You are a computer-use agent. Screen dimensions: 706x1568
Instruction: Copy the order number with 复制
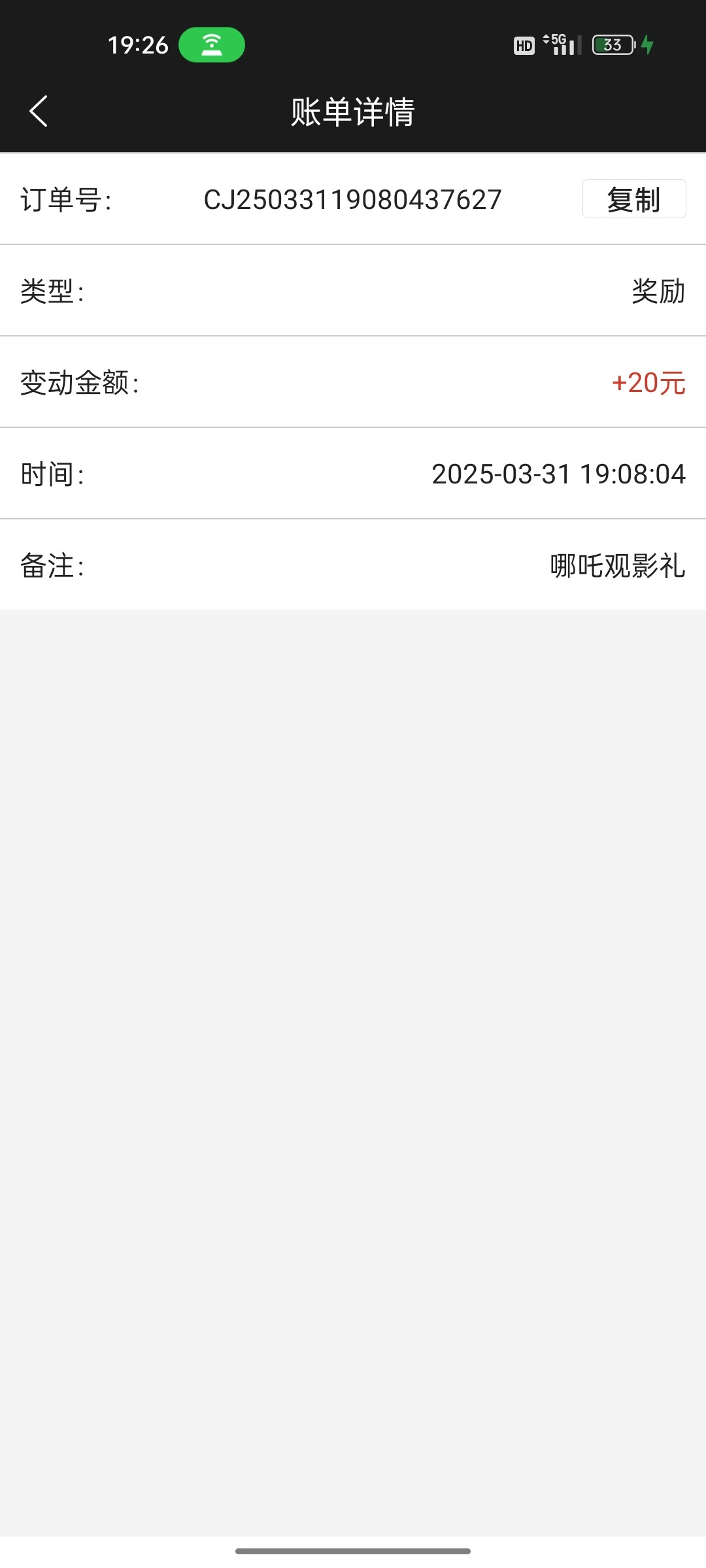(x=634, y=199)
